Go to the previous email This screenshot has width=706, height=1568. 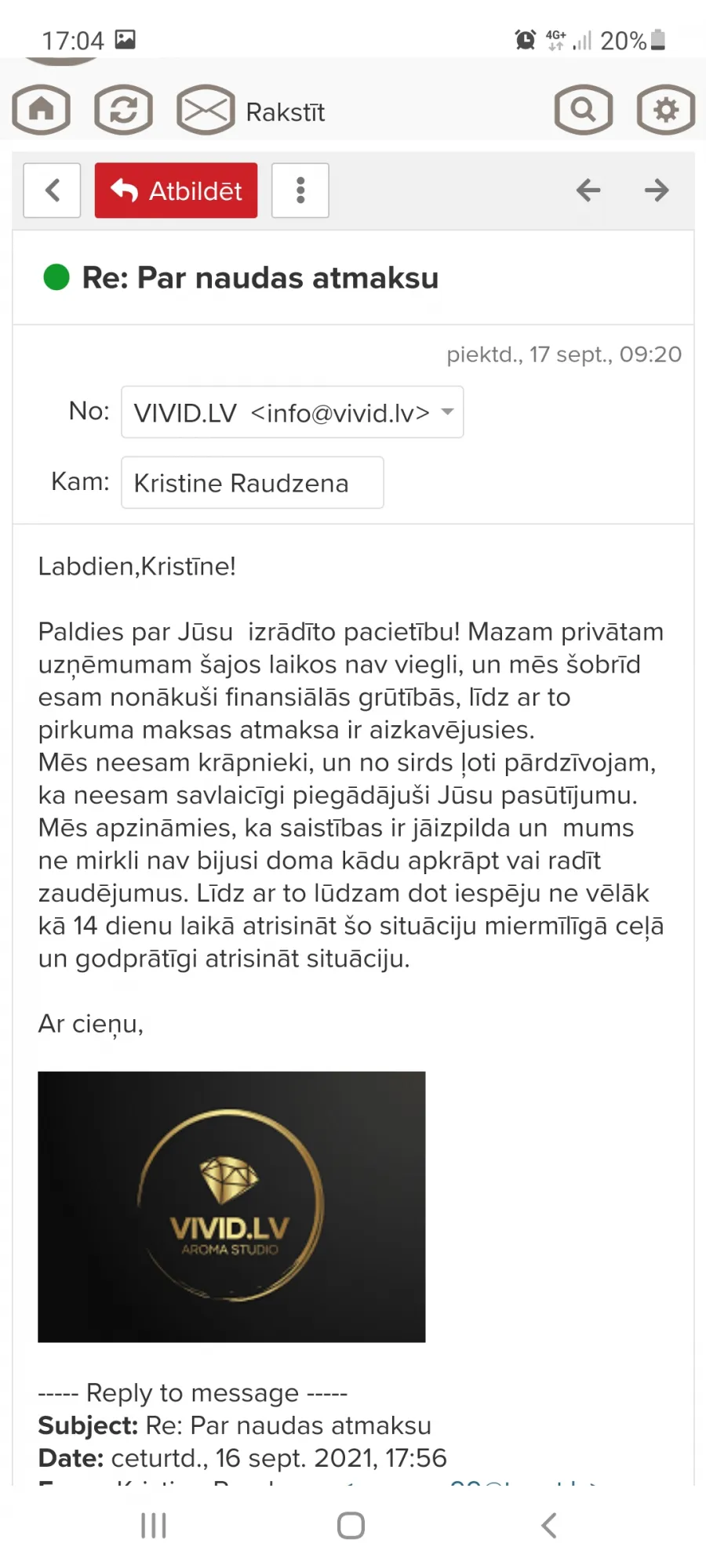coord(588,190)
